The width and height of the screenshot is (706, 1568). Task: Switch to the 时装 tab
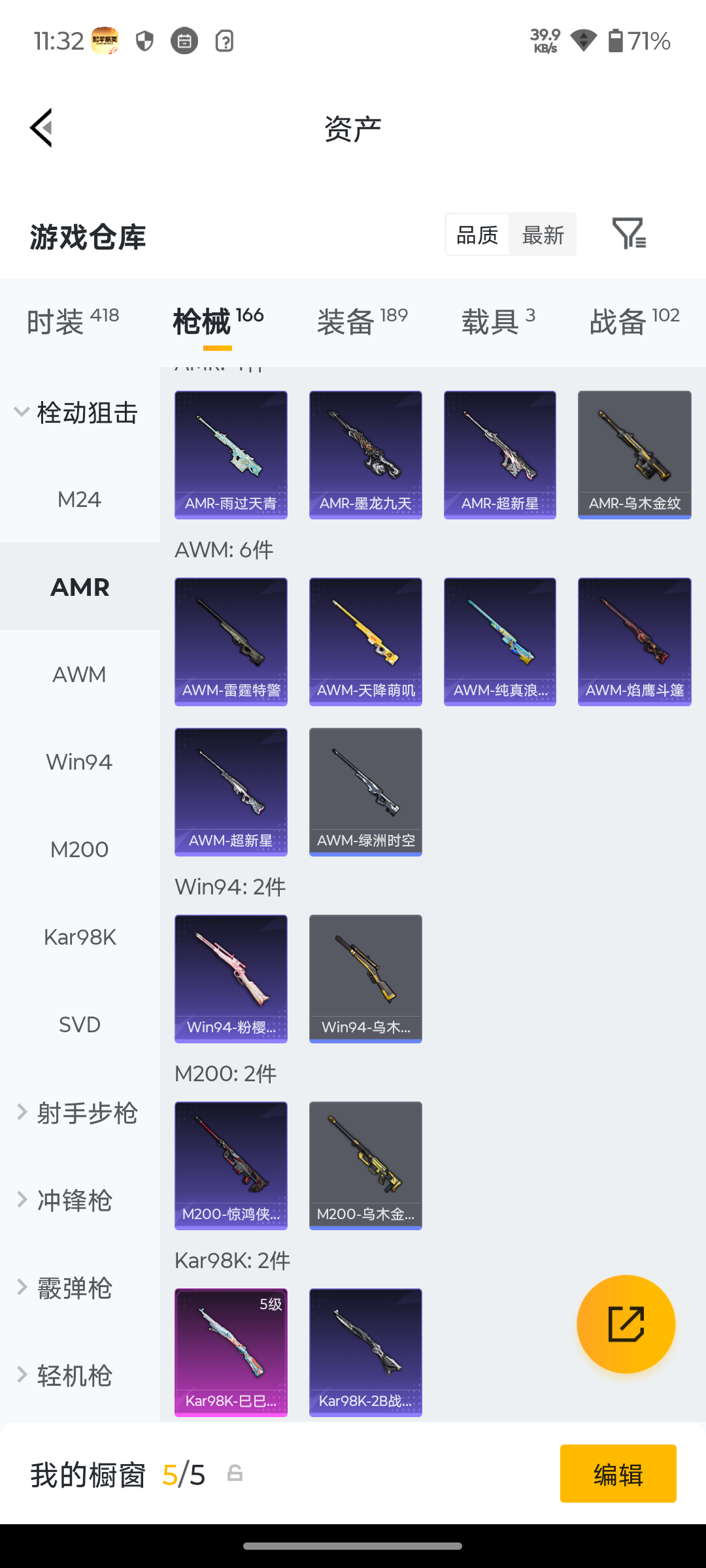[x=73, y=321]
